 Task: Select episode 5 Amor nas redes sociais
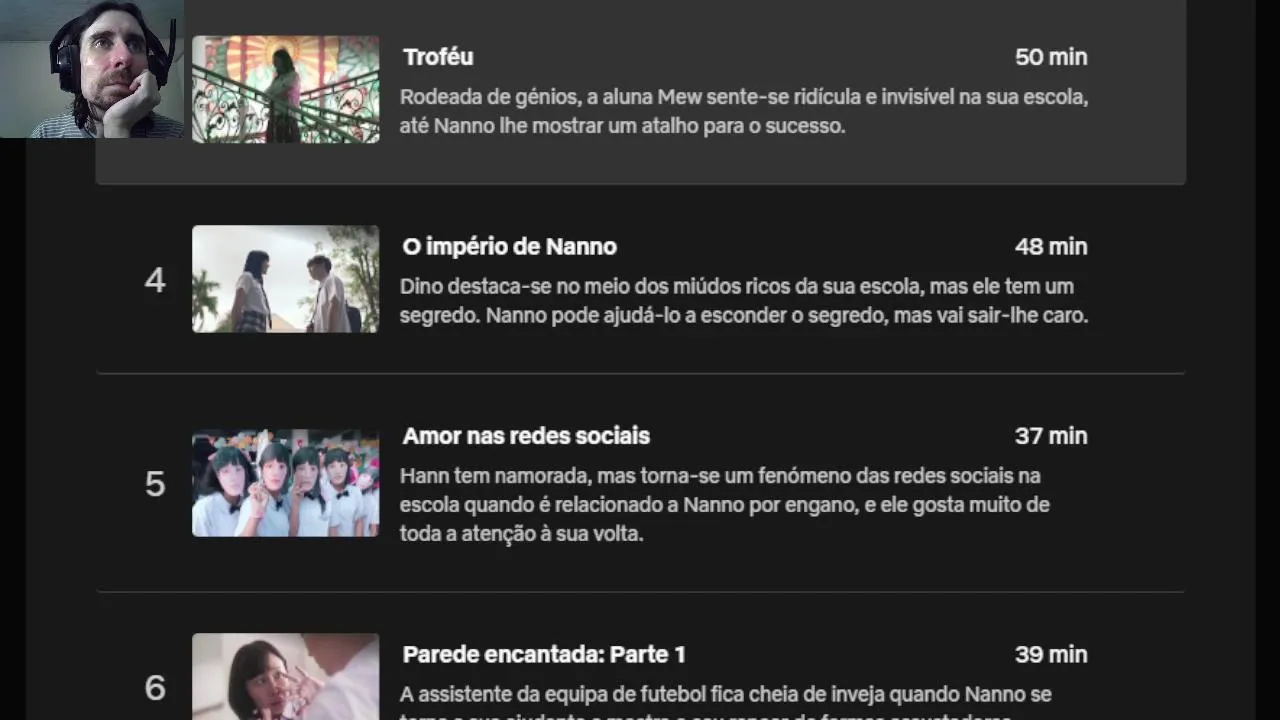point(286,483)
